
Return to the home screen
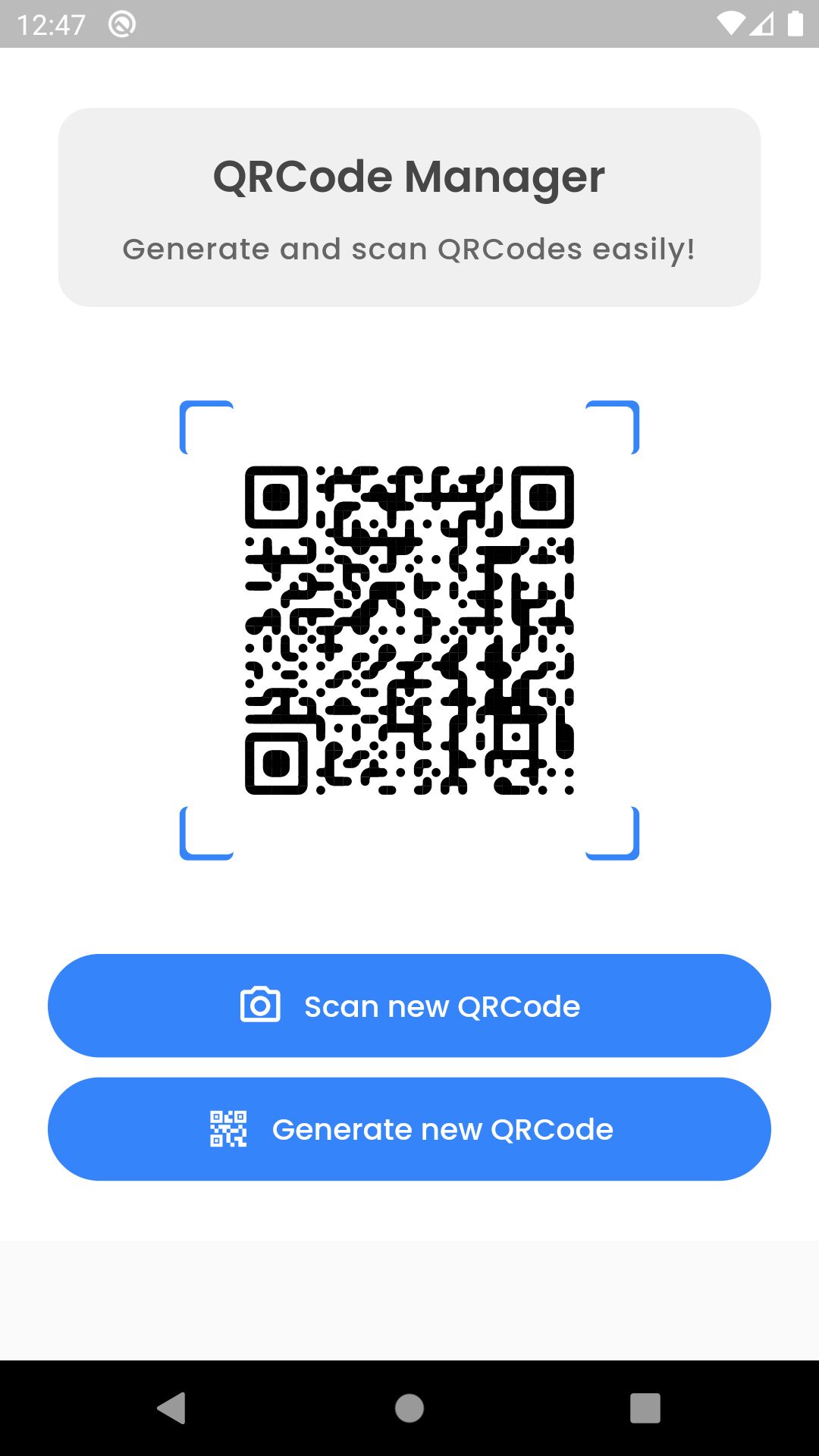click(x=409, y=1408)
